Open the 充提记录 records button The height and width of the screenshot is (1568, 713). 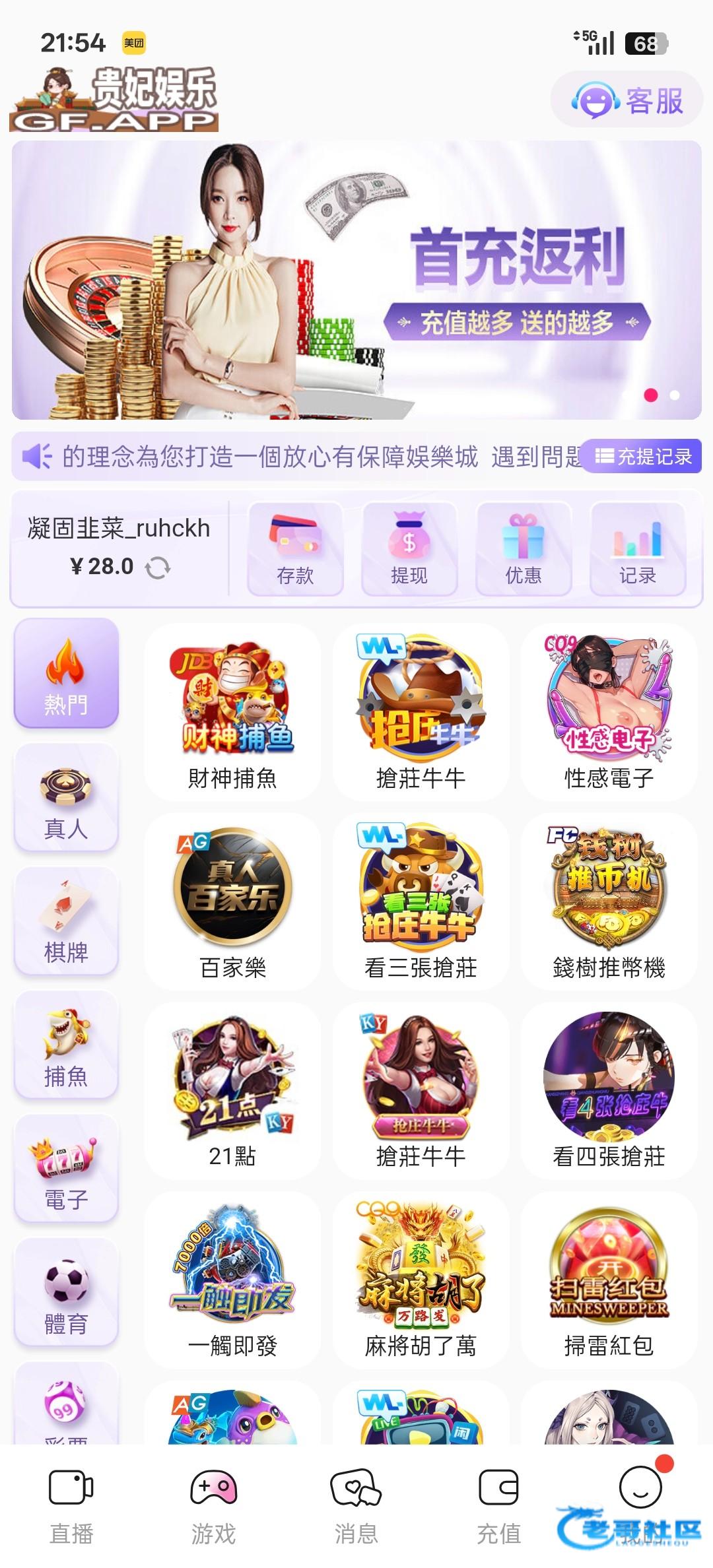[643, 456]
